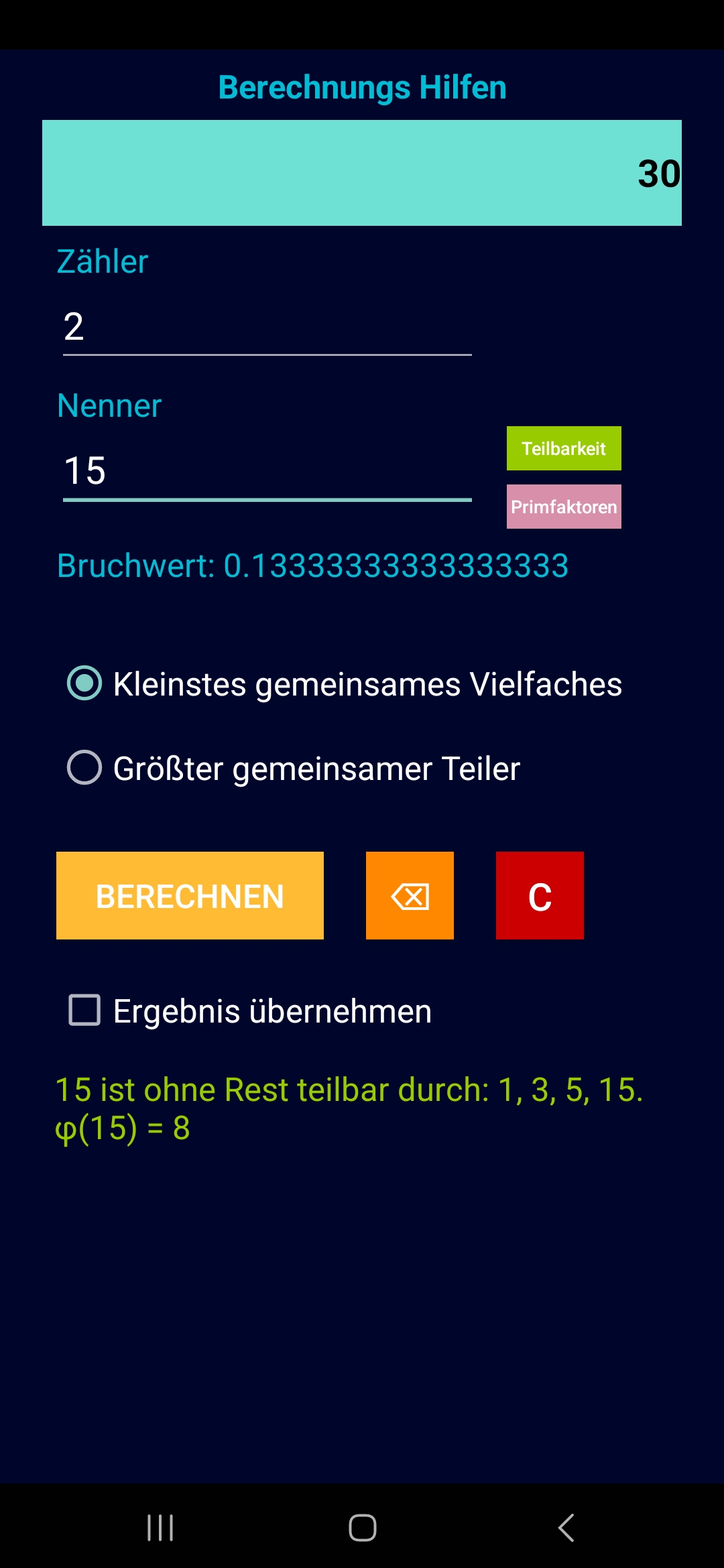Clear all inputs with red C button
Image resolution: width=724 pixels, height=1568 pixels.
pos(540,895)
